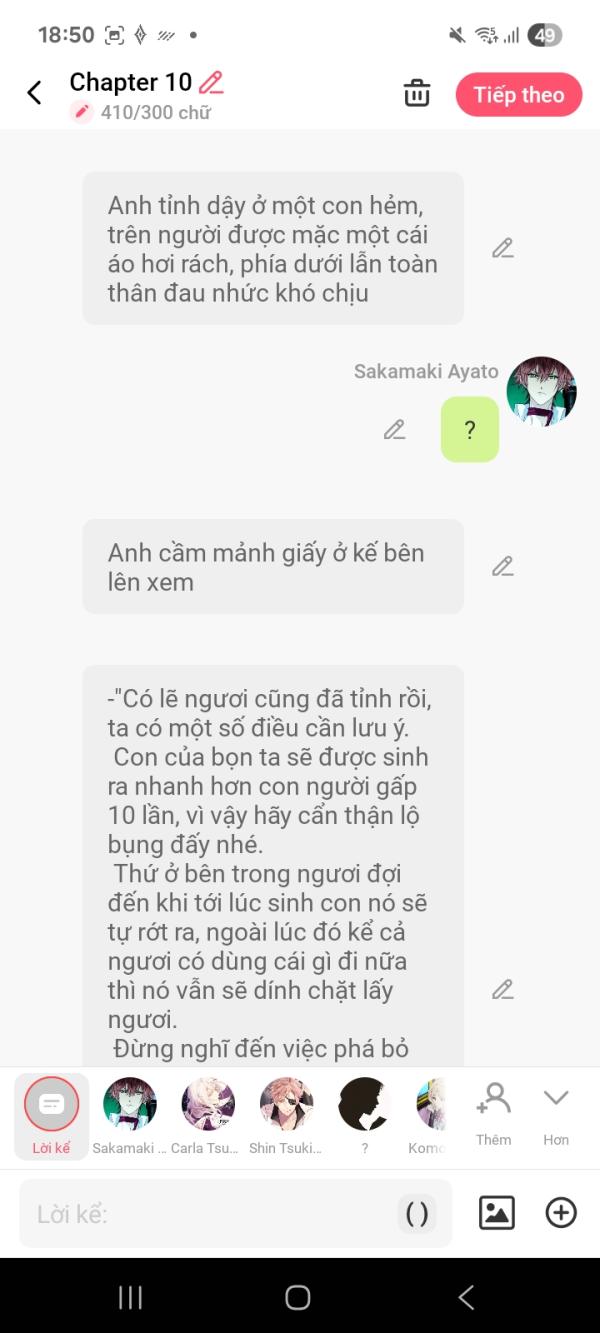Edit the 'Anh cầm mảnh giấy' narration
Viewport: 600px width, 1333px height.
[502, 566]
